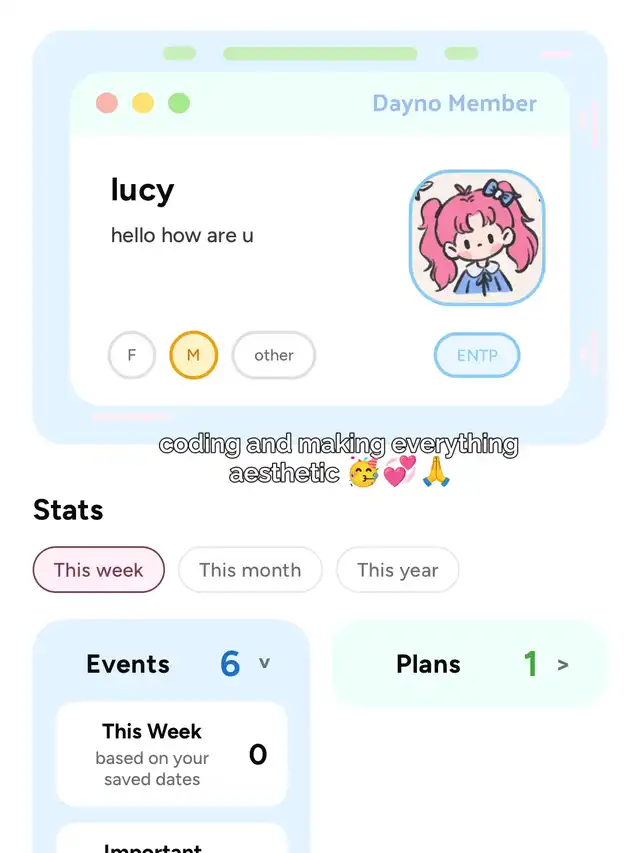Select the F gender option
This screenshot has width=640, height=853.
pos(132,355)
